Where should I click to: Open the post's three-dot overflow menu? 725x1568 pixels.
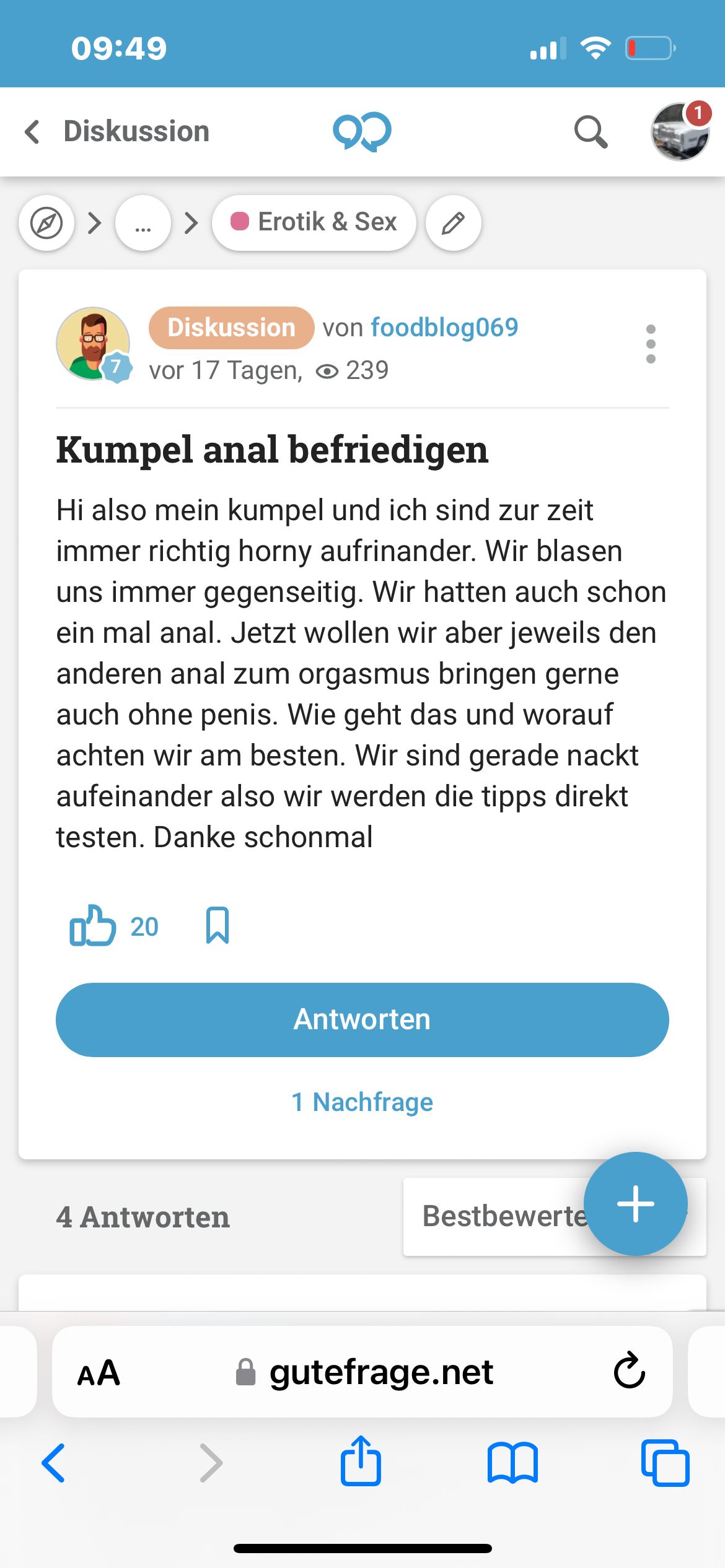(651, 344)
